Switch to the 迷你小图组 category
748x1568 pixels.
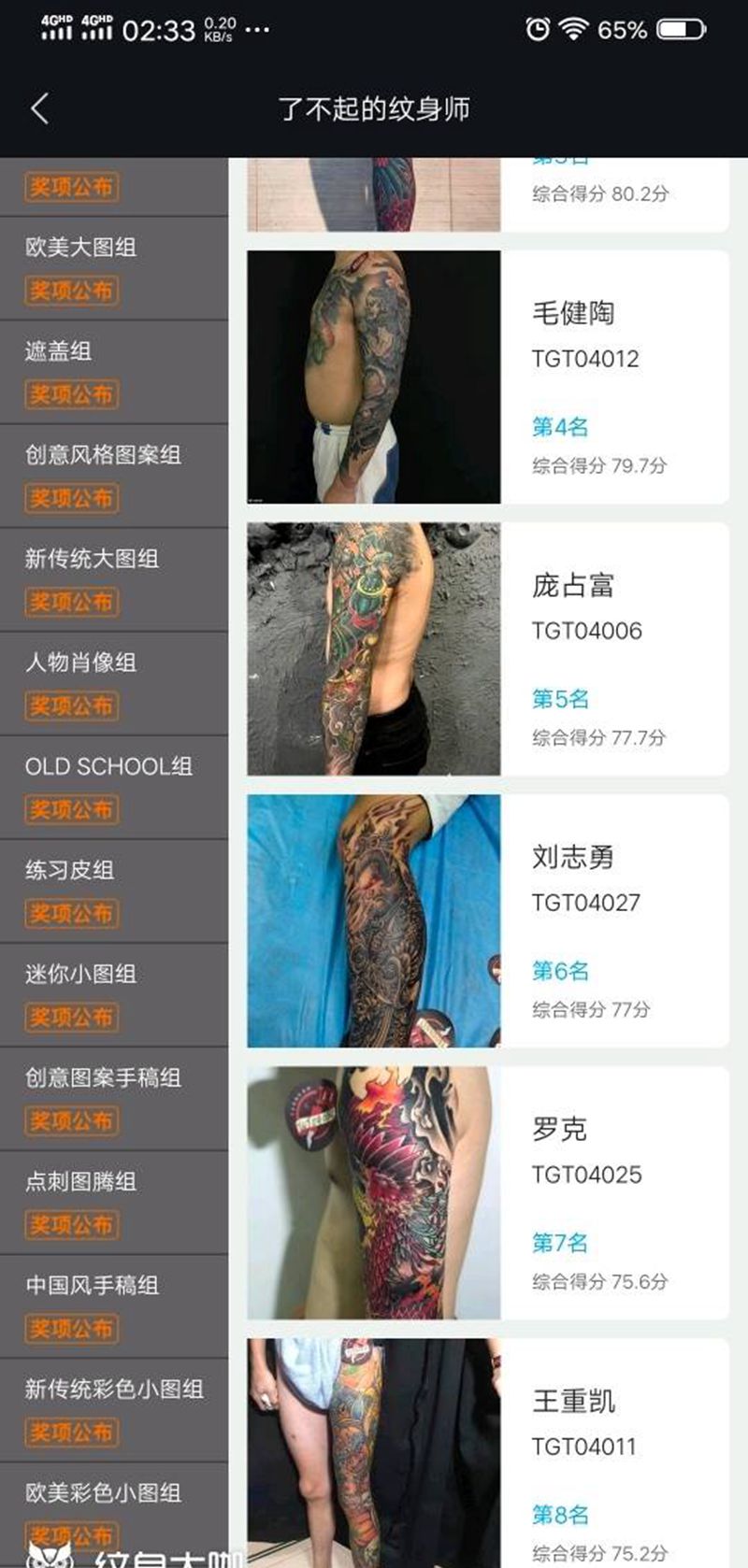[x=113, y=994]
